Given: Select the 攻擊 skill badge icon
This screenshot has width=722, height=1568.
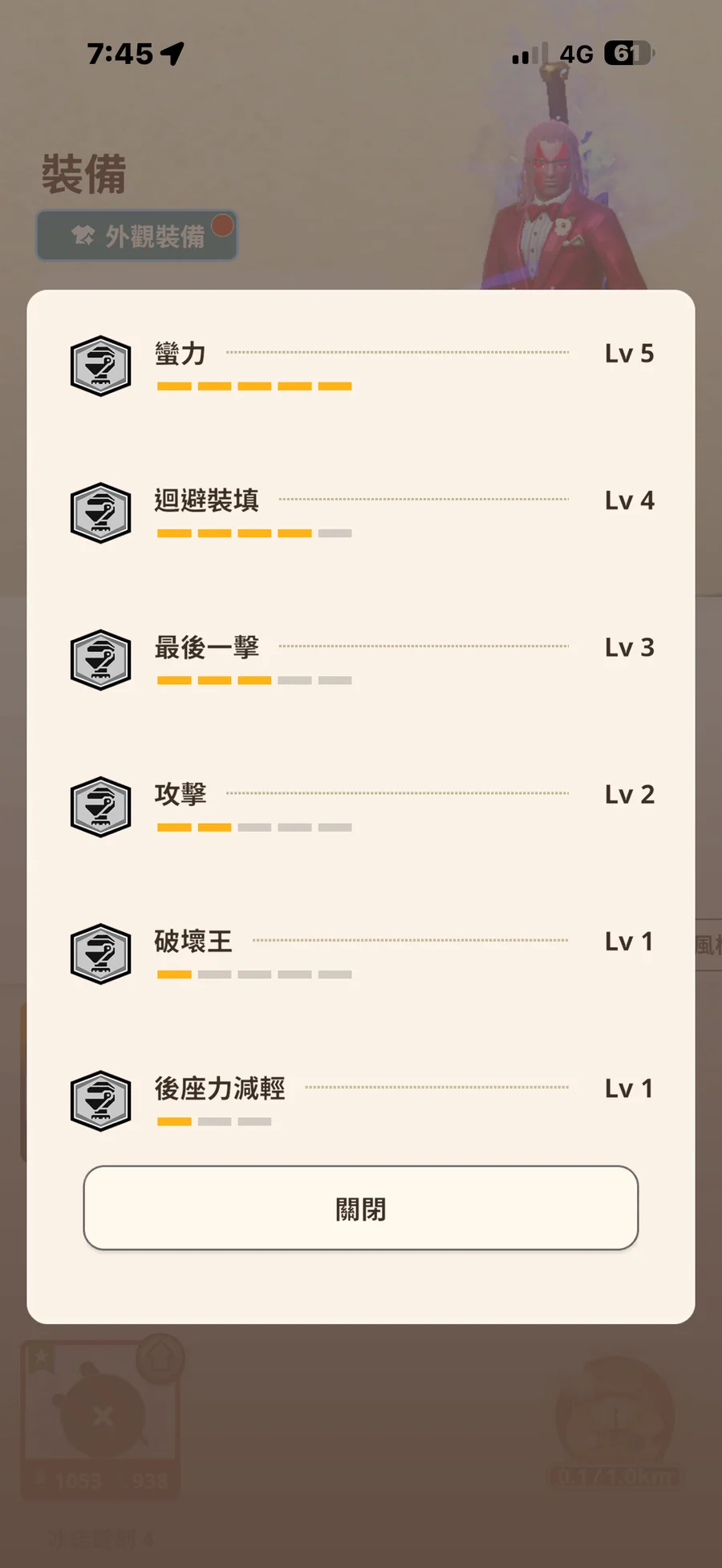Looking at the screenshot, I should [100, 807].
